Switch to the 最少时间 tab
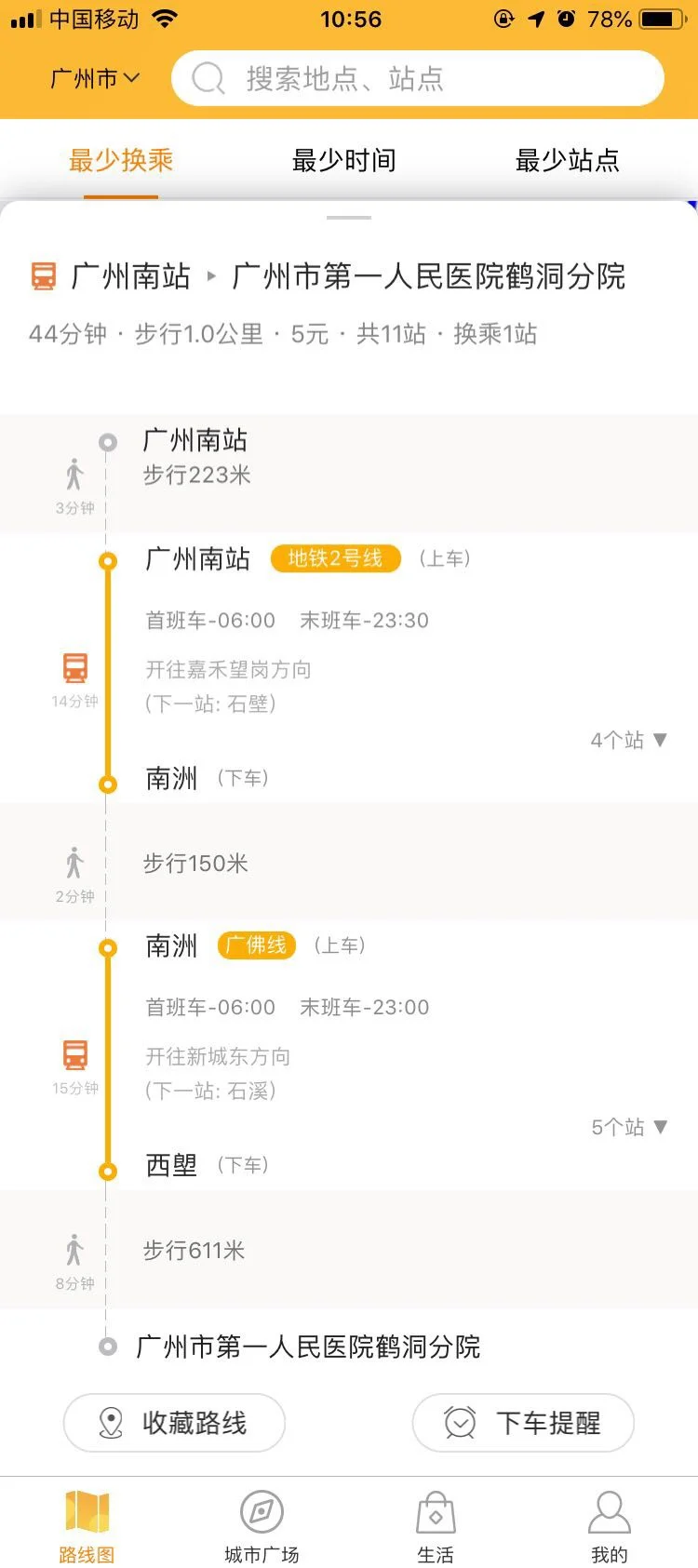698x1568 pixels. pyautogui.click(x=344, y=160)
